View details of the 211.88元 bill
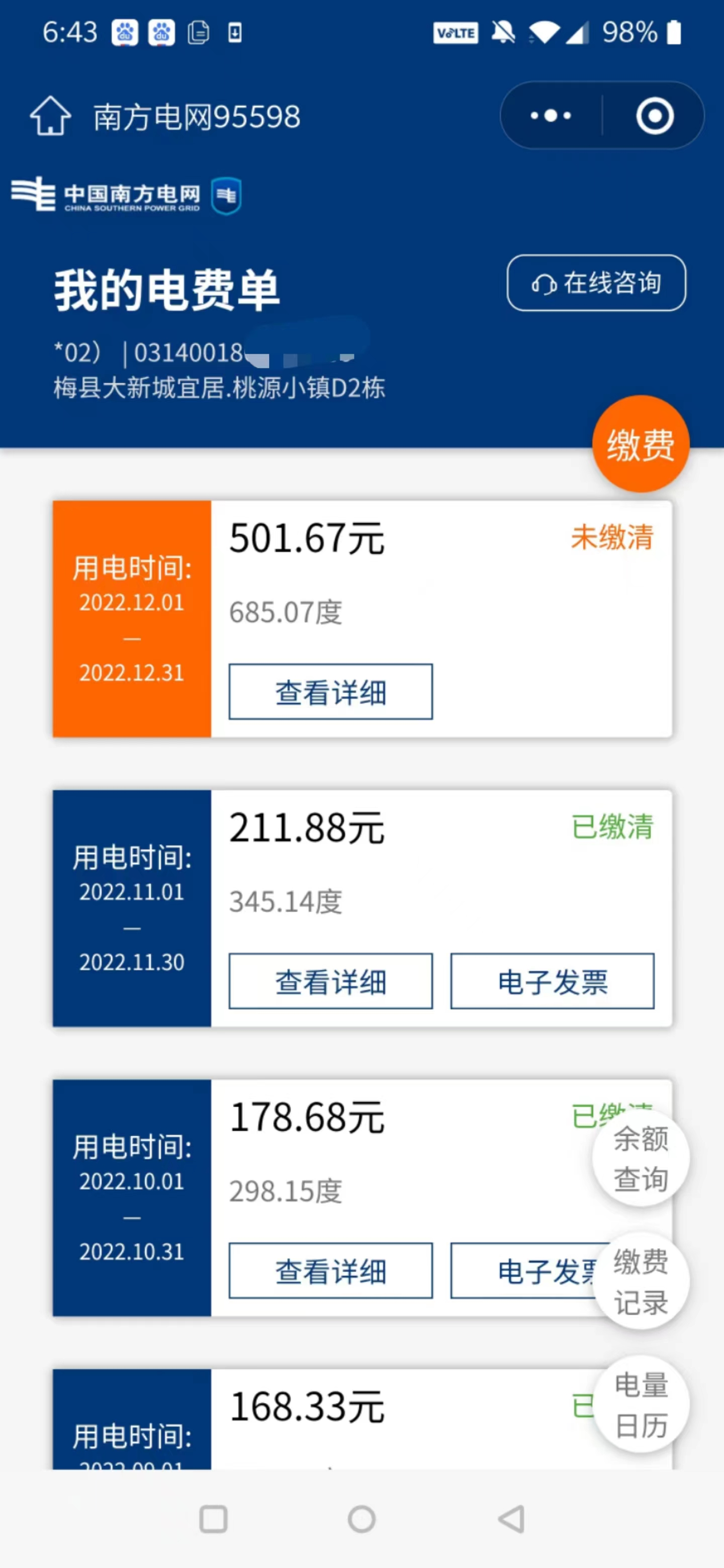The image size is (724, 1568). 331,981
